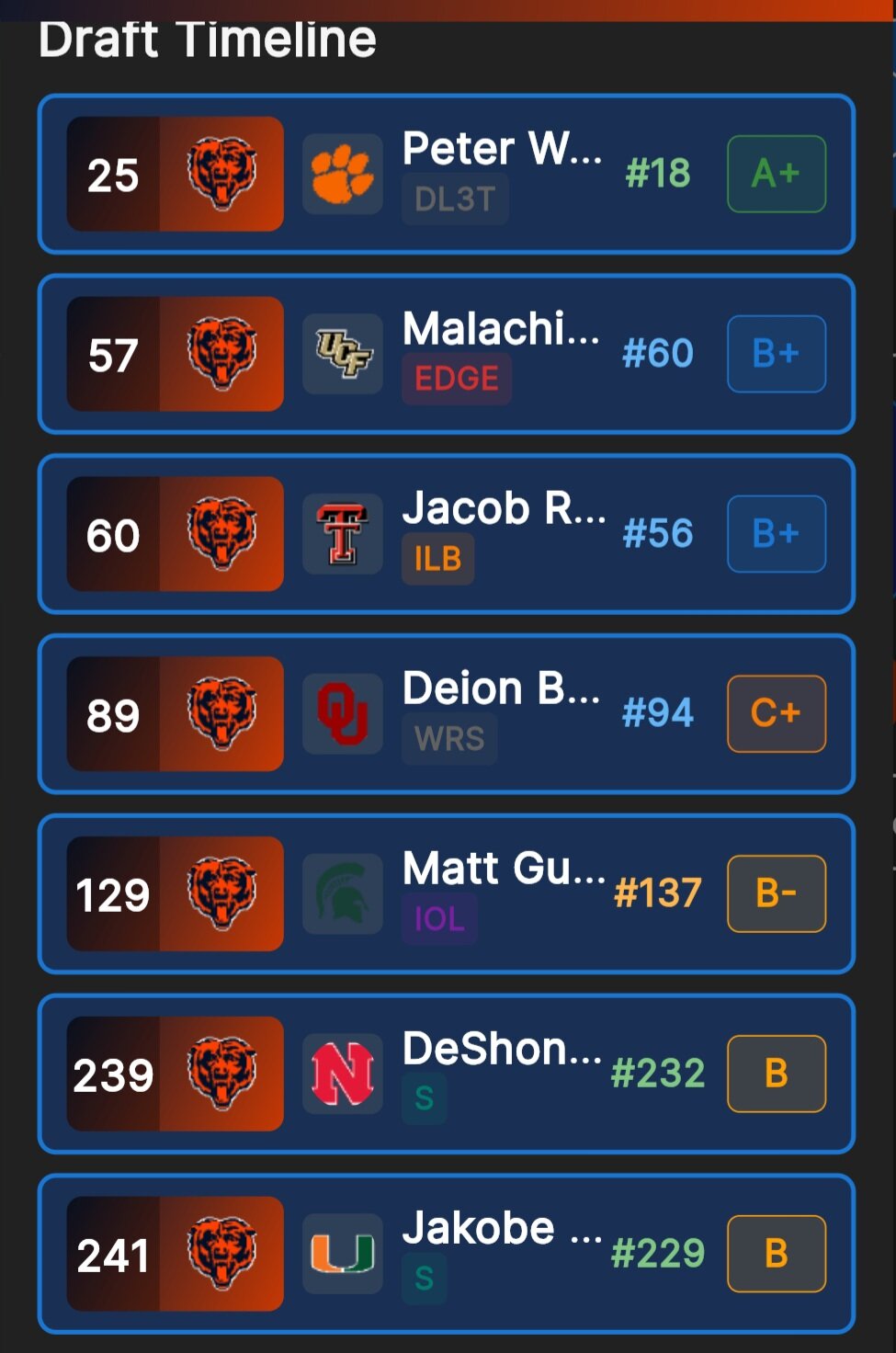Open Deion B... WRS pick 89 card
The width and height of the screenshot is (896, 1353).
point(447,714)
